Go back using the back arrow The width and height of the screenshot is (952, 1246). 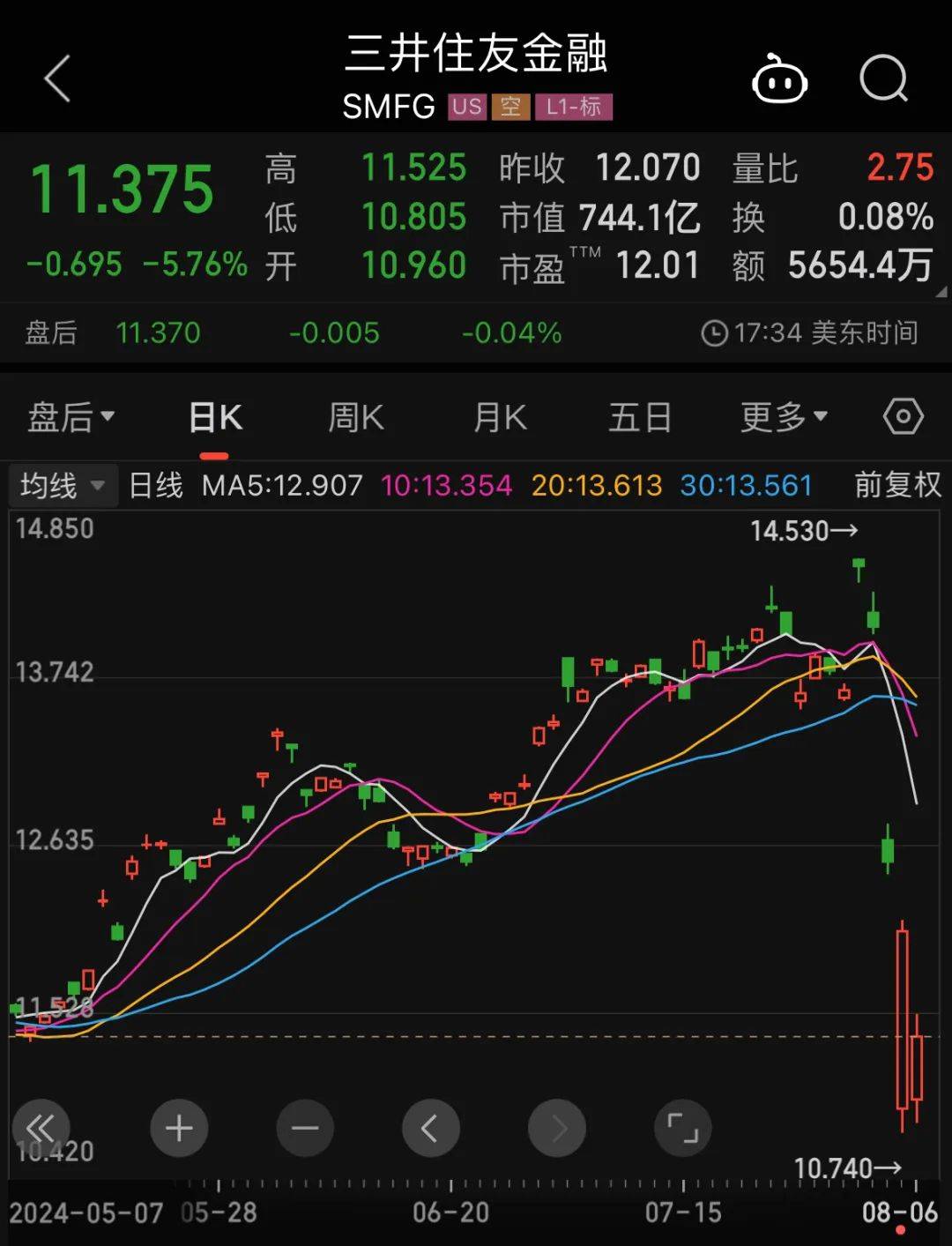tap(56, 79)
